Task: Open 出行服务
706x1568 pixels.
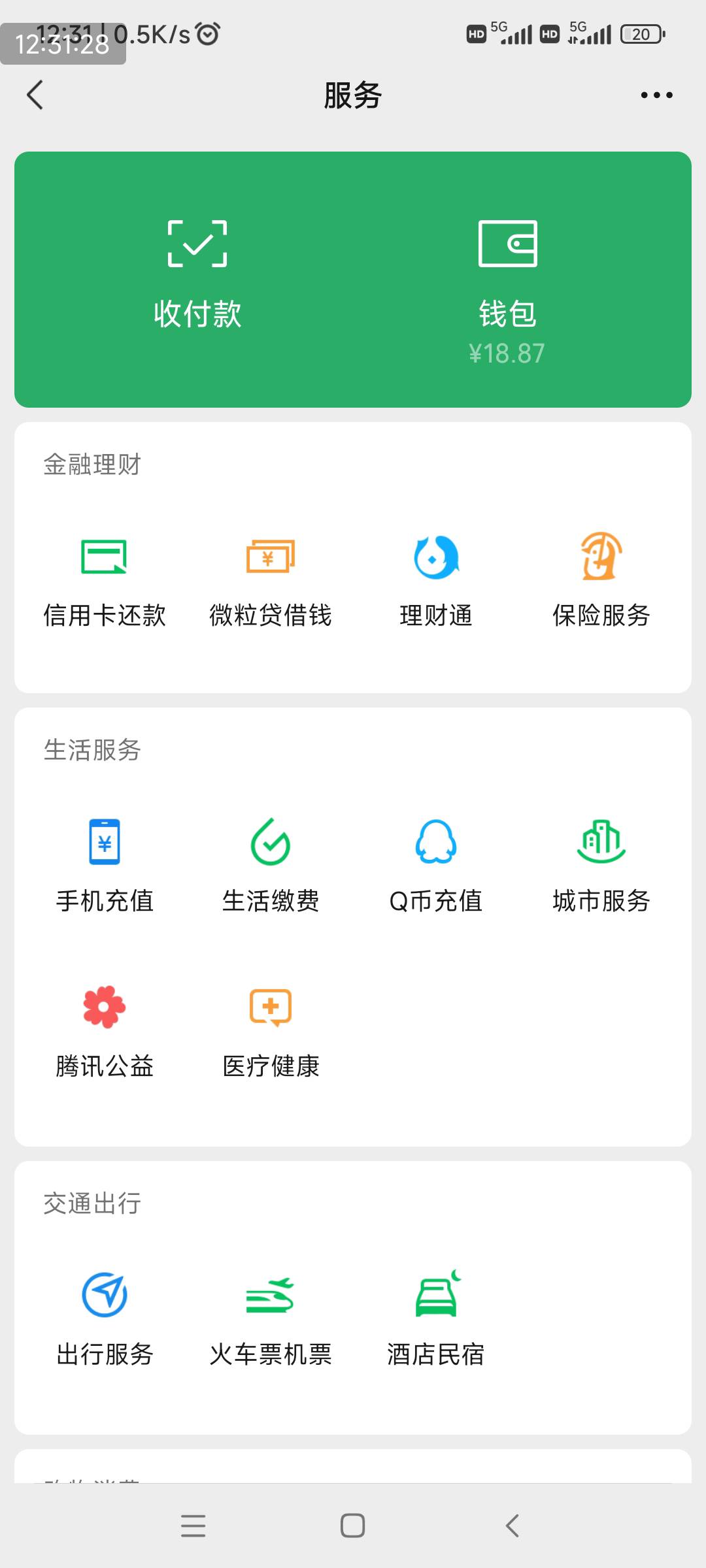Action: pos(105,1318)
